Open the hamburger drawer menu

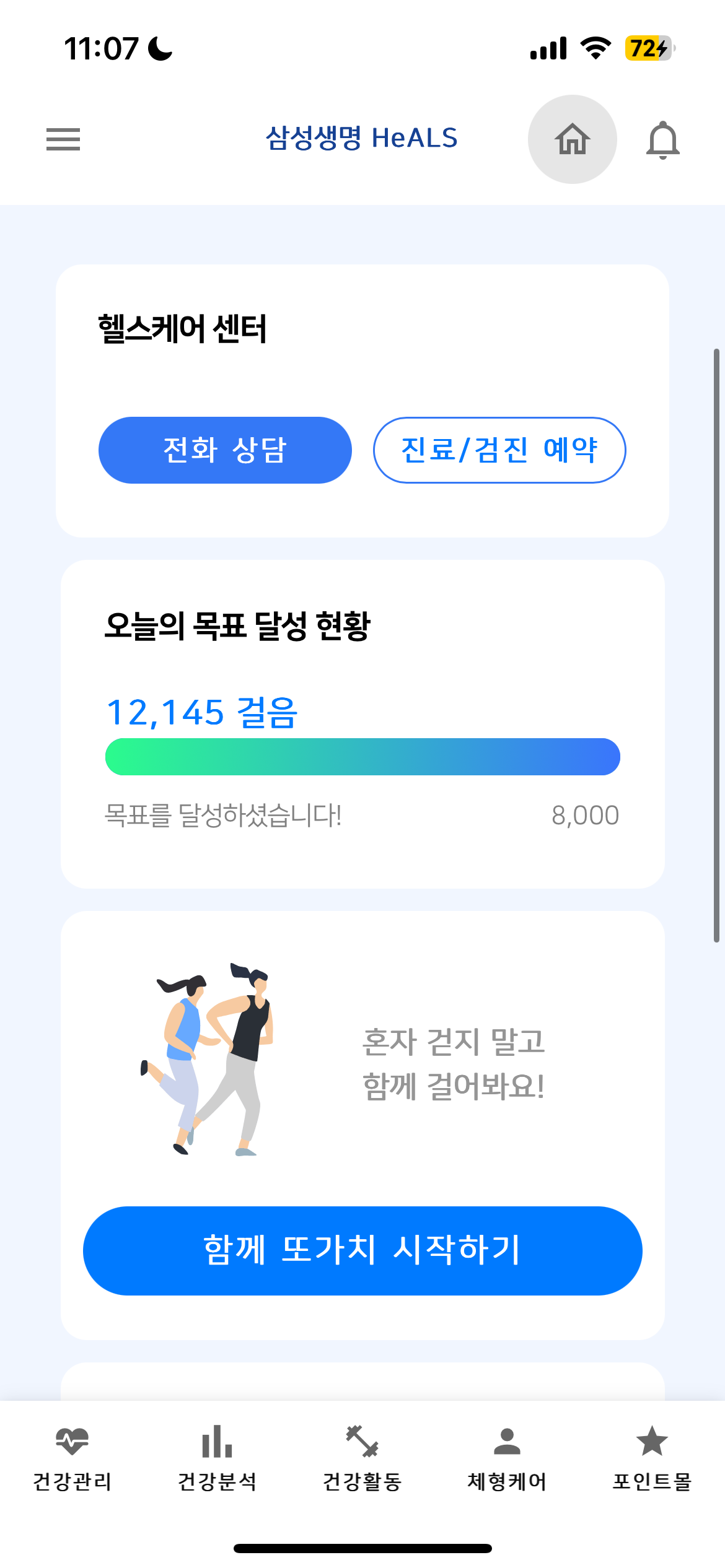point(63,139)
